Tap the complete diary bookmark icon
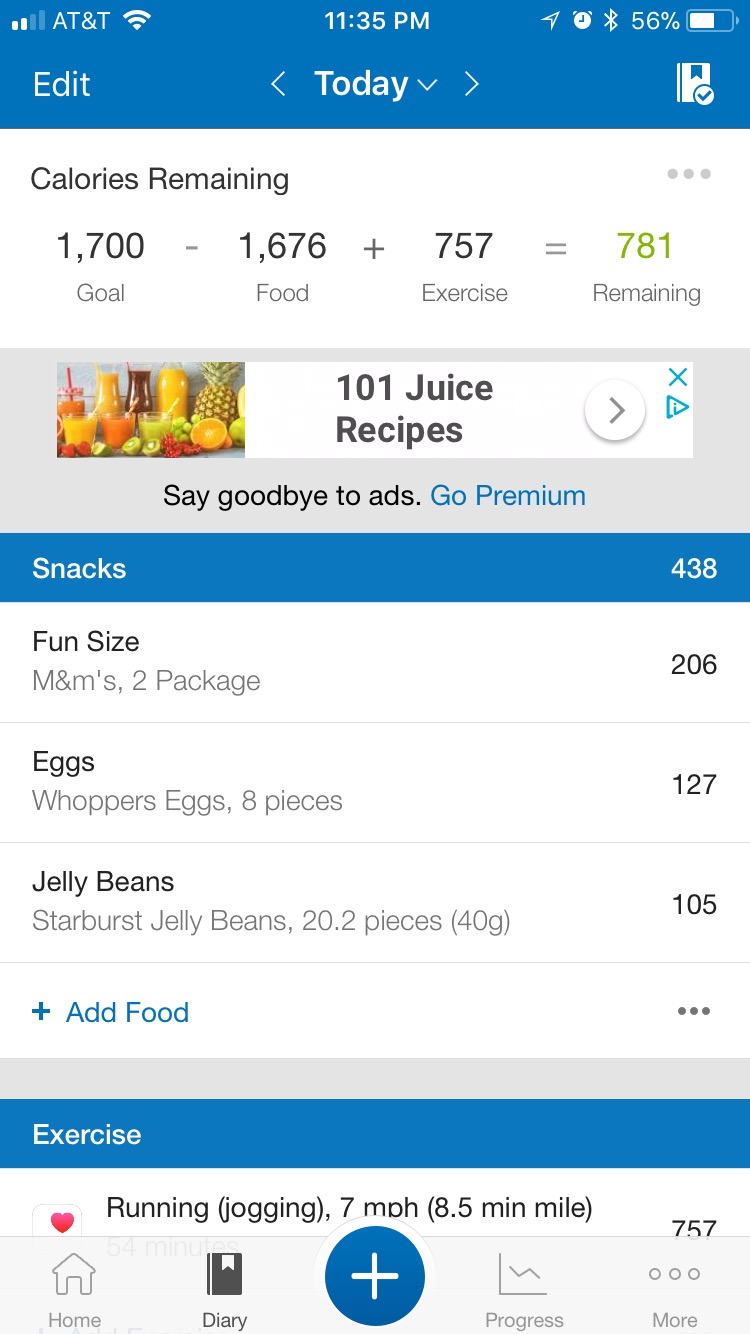This screenshot has height=1334, width=750. tap(694, 84)
